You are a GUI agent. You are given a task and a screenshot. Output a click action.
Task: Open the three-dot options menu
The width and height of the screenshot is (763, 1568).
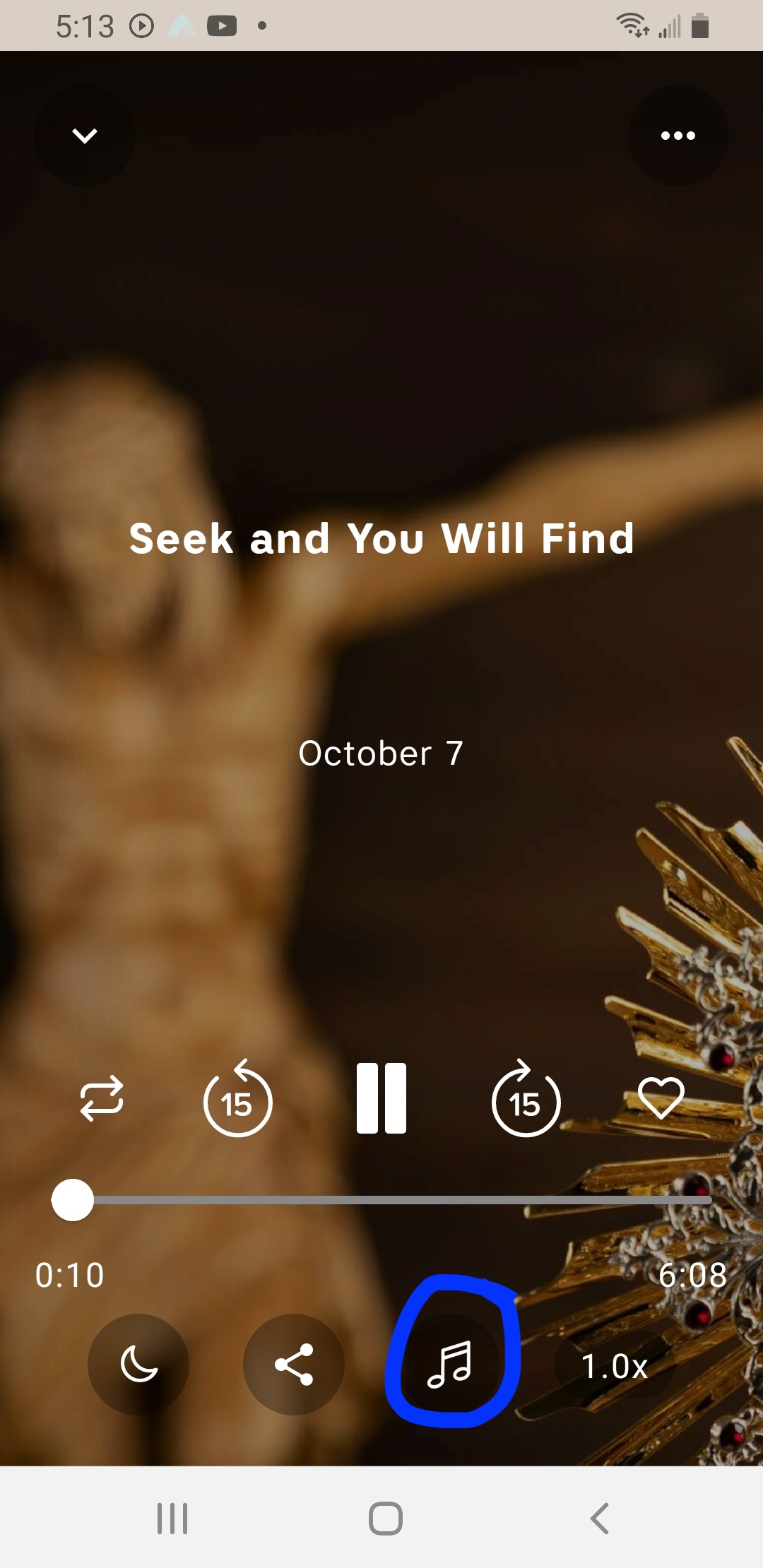(x=678, y=135)
